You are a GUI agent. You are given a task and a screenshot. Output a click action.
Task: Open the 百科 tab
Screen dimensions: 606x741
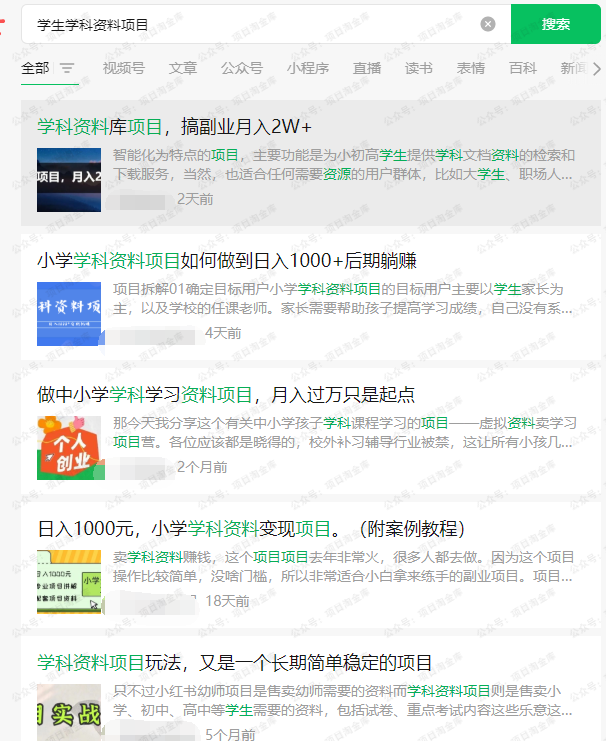pos(523,68)
